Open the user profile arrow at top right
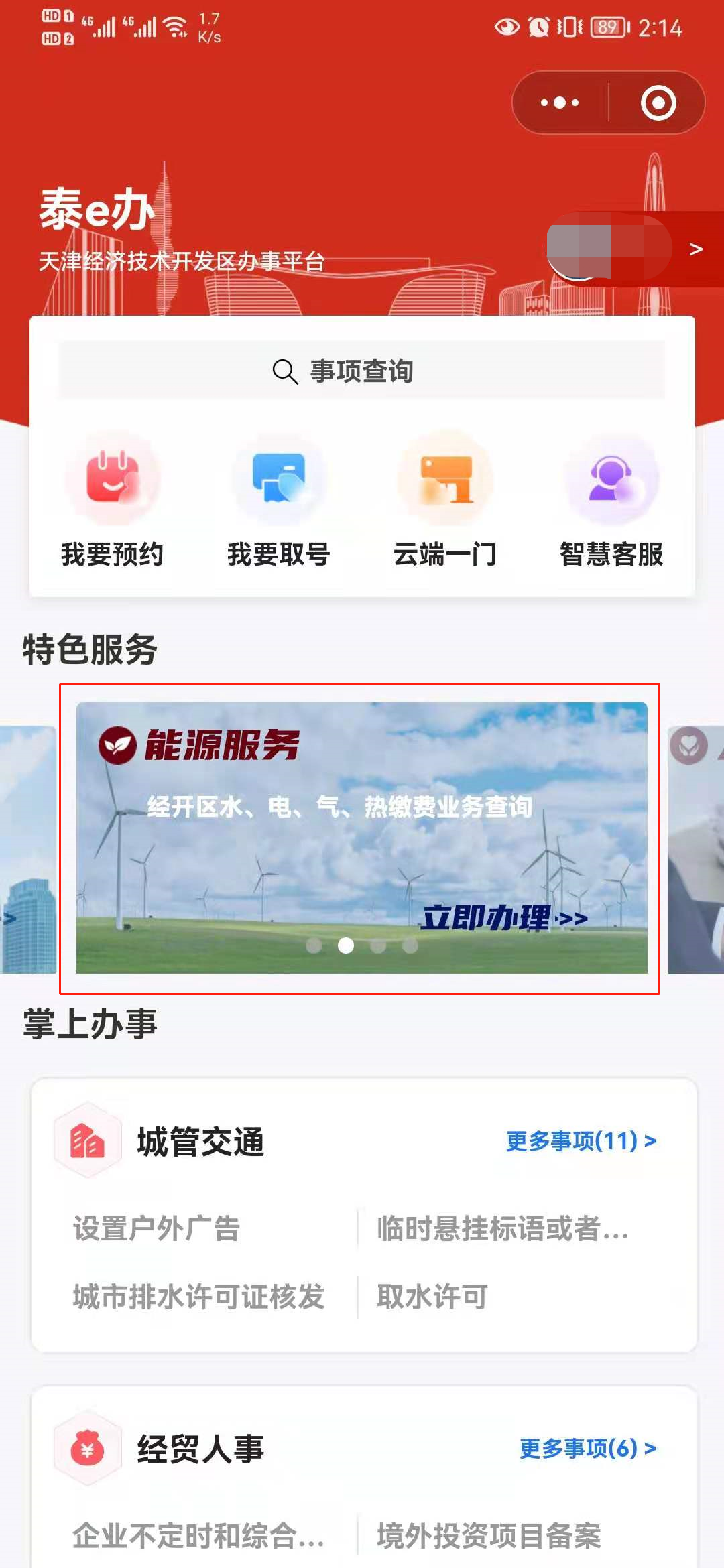The width and height of the screenshot is (724, 1568). coord(695,249)
